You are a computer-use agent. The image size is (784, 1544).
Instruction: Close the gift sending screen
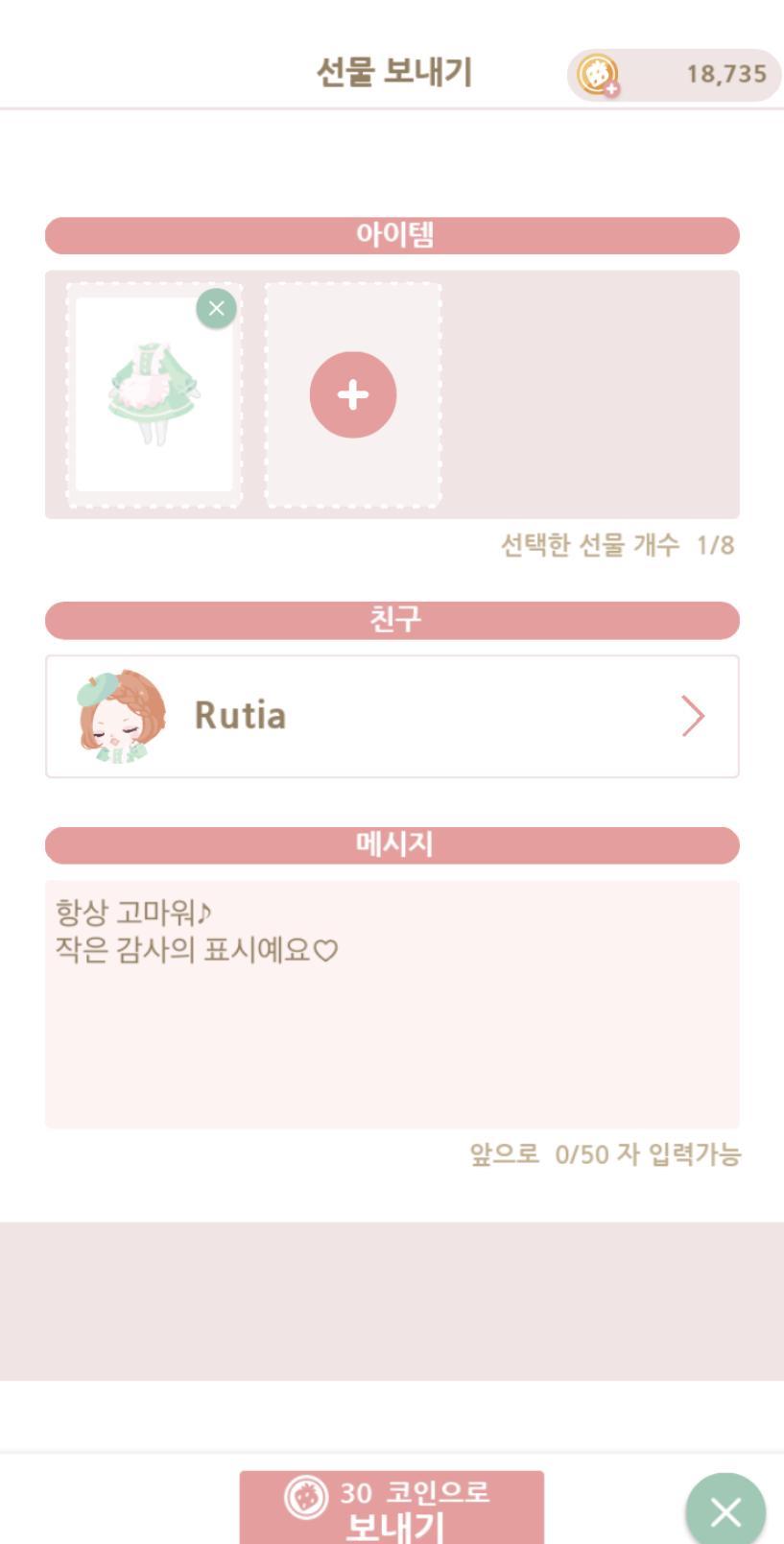pos(725,1511)
